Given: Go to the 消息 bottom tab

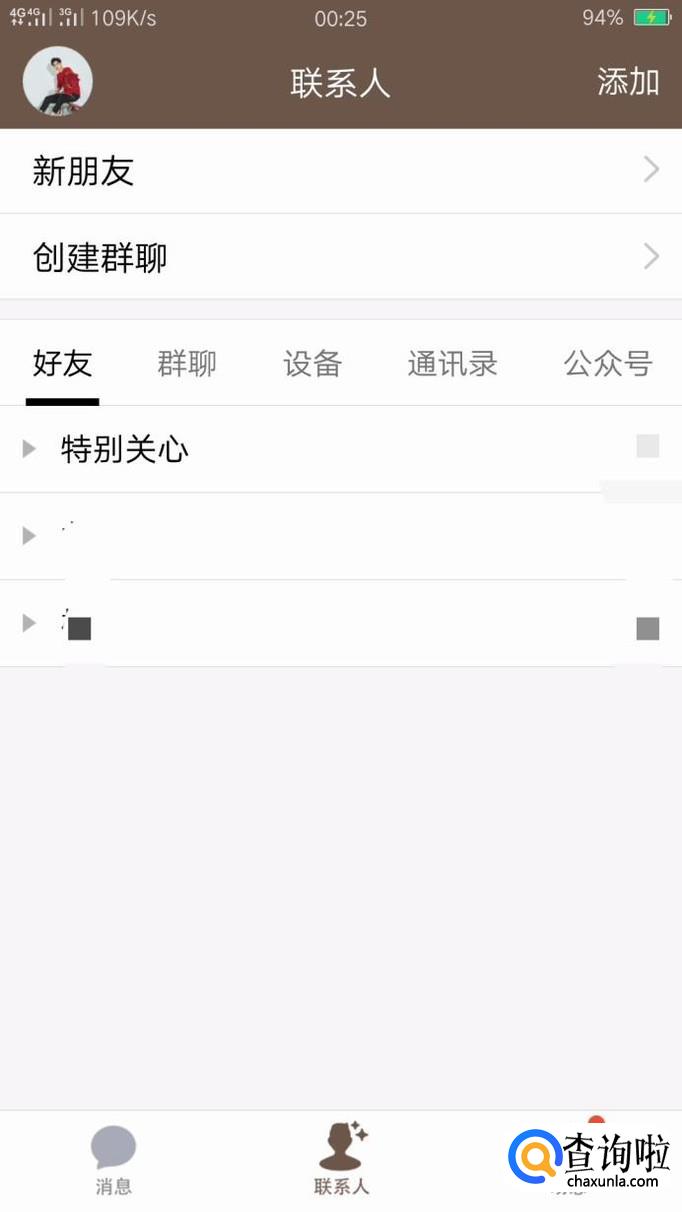Looking at the screenshot, I should (113, 1160).
